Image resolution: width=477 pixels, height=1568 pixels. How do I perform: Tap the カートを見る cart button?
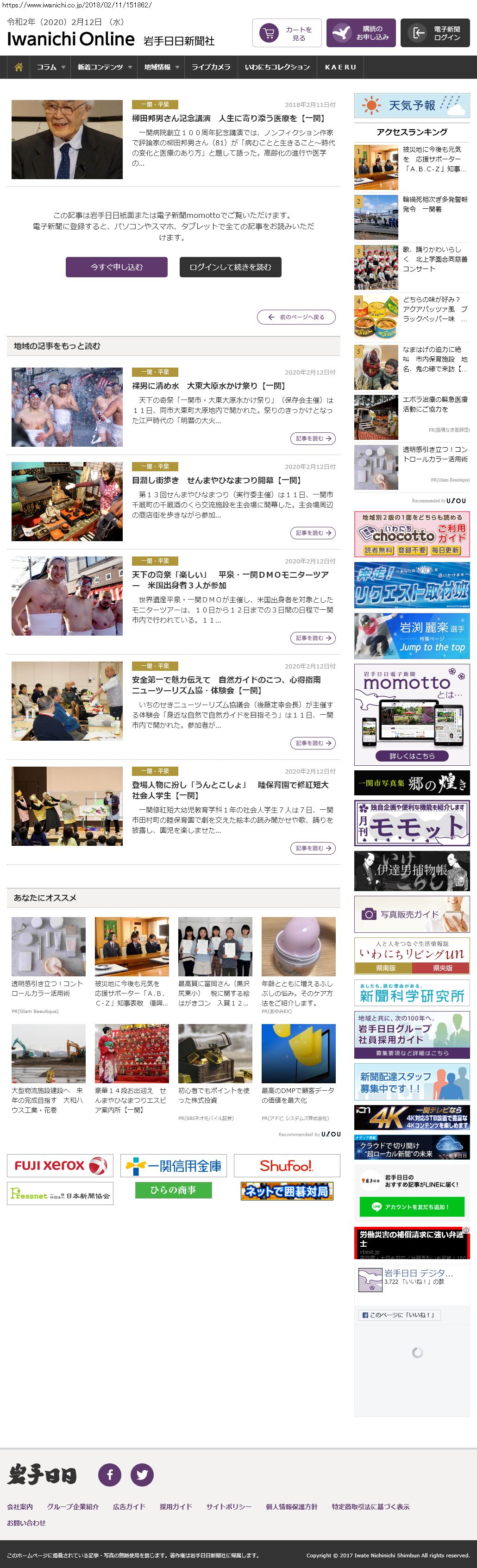click(x=286, y=33)
